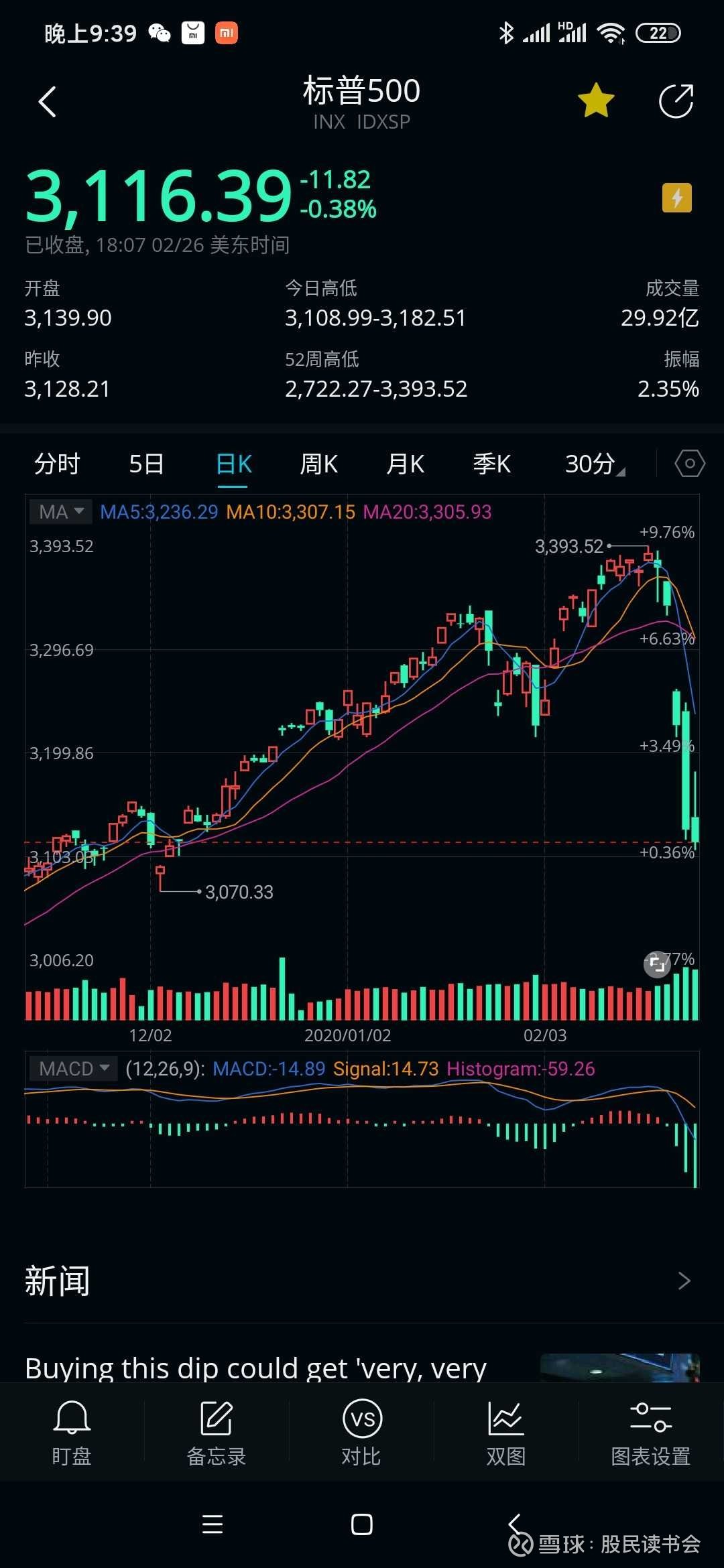This screenshot has height=1568, width=724.
Task: Share this S&P 500 quote page
Action: pos(676,101)
